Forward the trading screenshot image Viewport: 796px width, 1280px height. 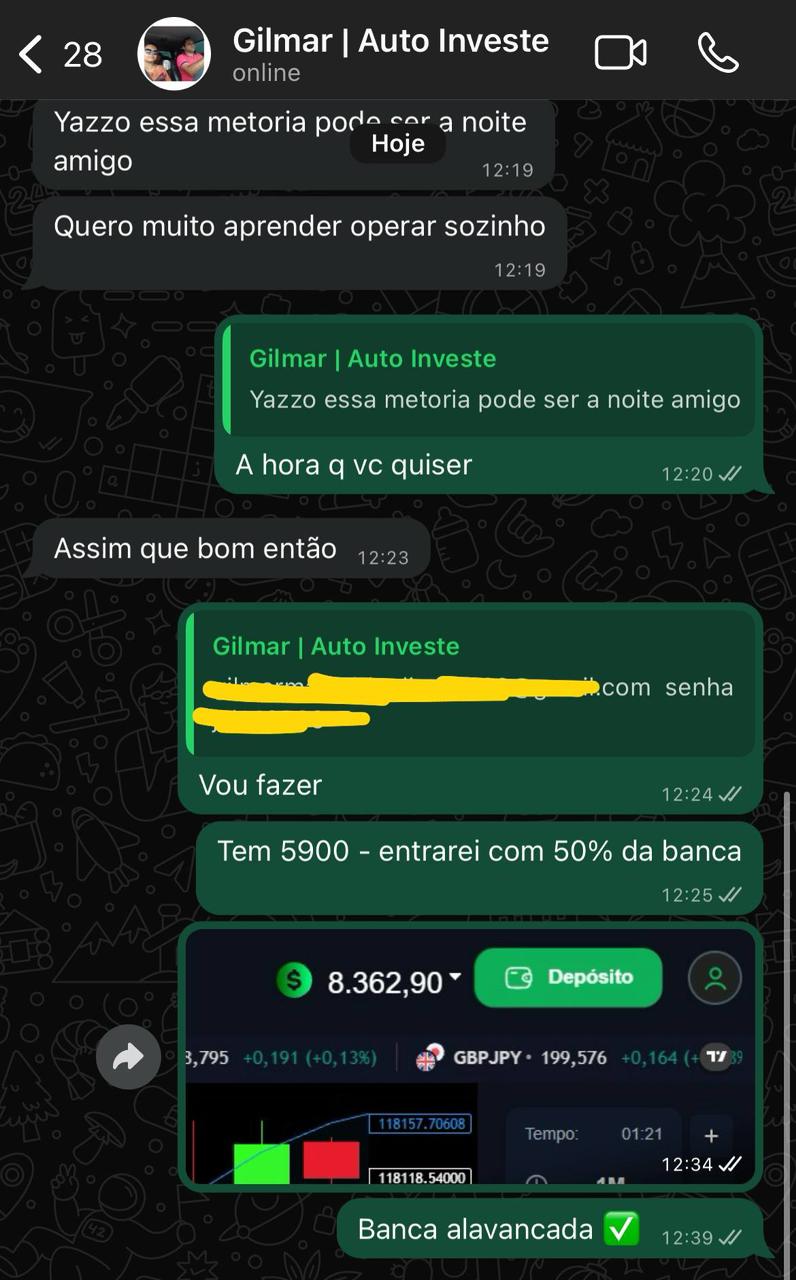pos(128,1057)
